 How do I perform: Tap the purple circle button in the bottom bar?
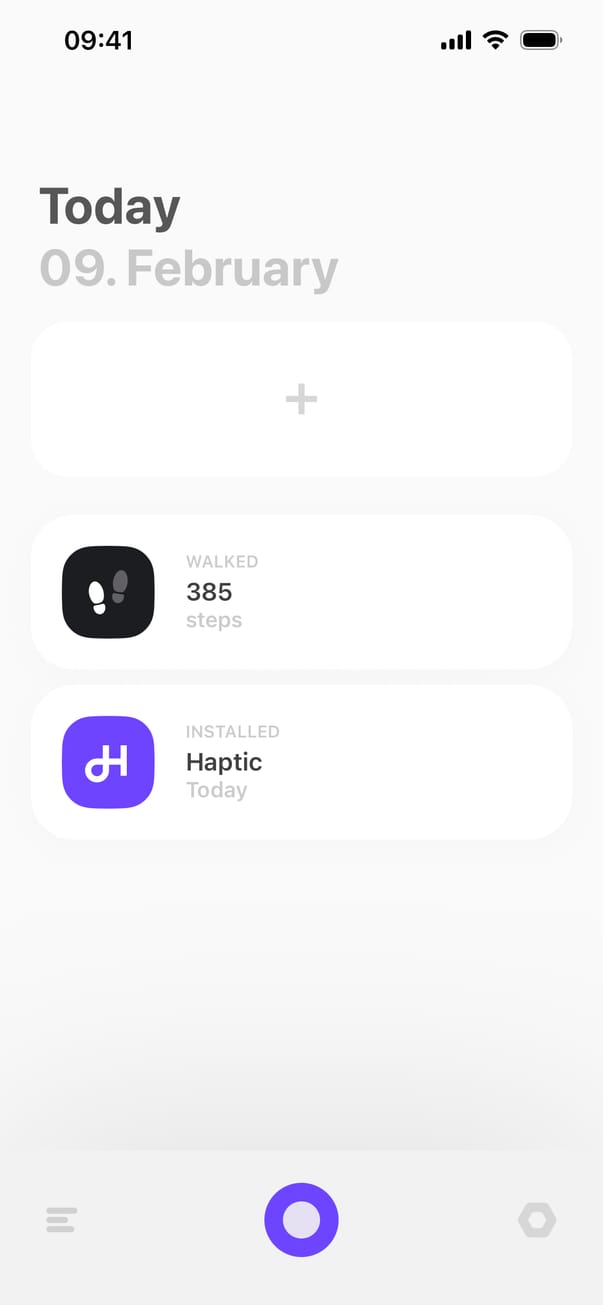301,1220
